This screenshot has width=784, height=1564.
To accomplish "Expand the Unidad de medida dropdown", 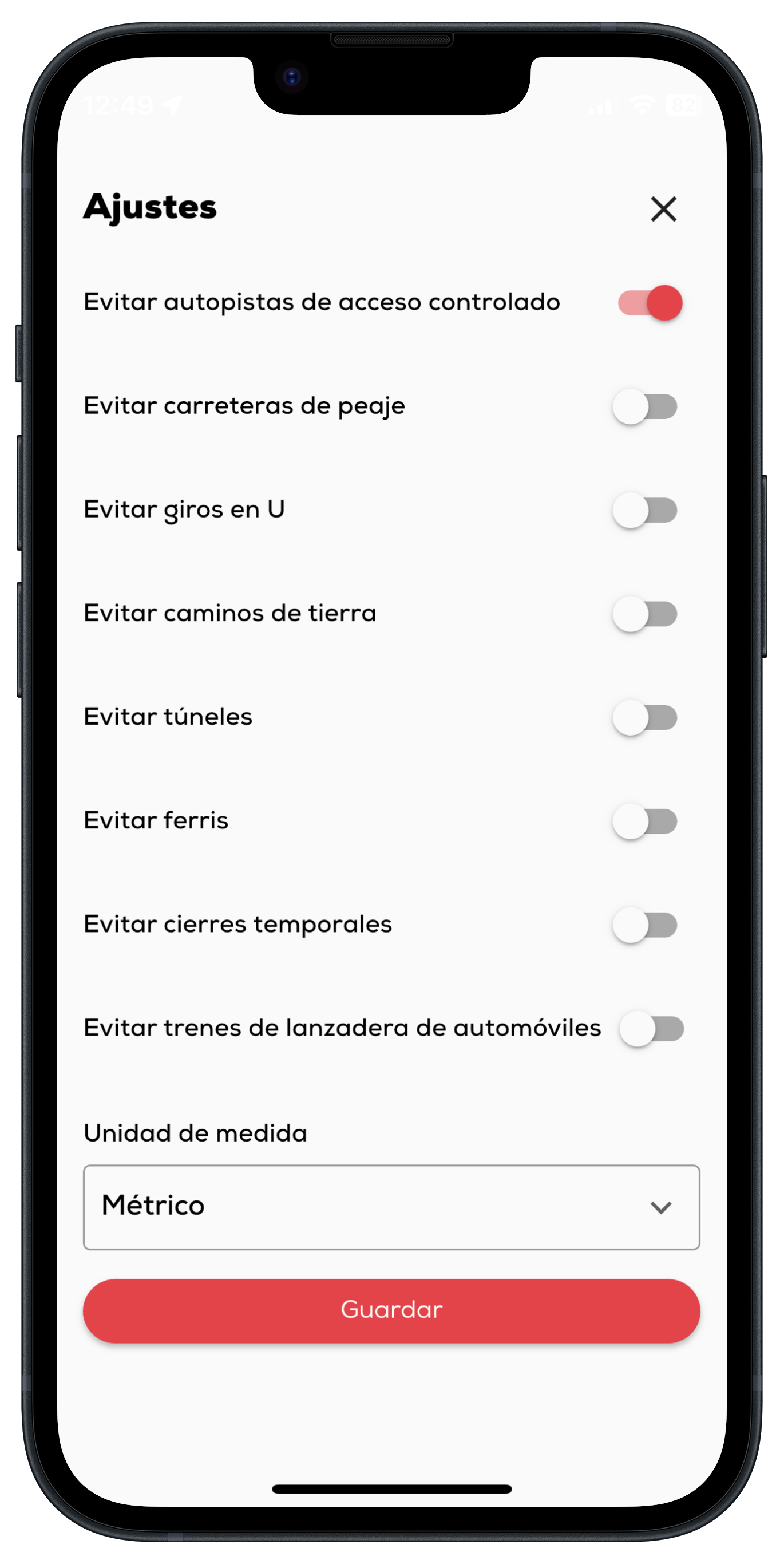I will [391, 1207].
